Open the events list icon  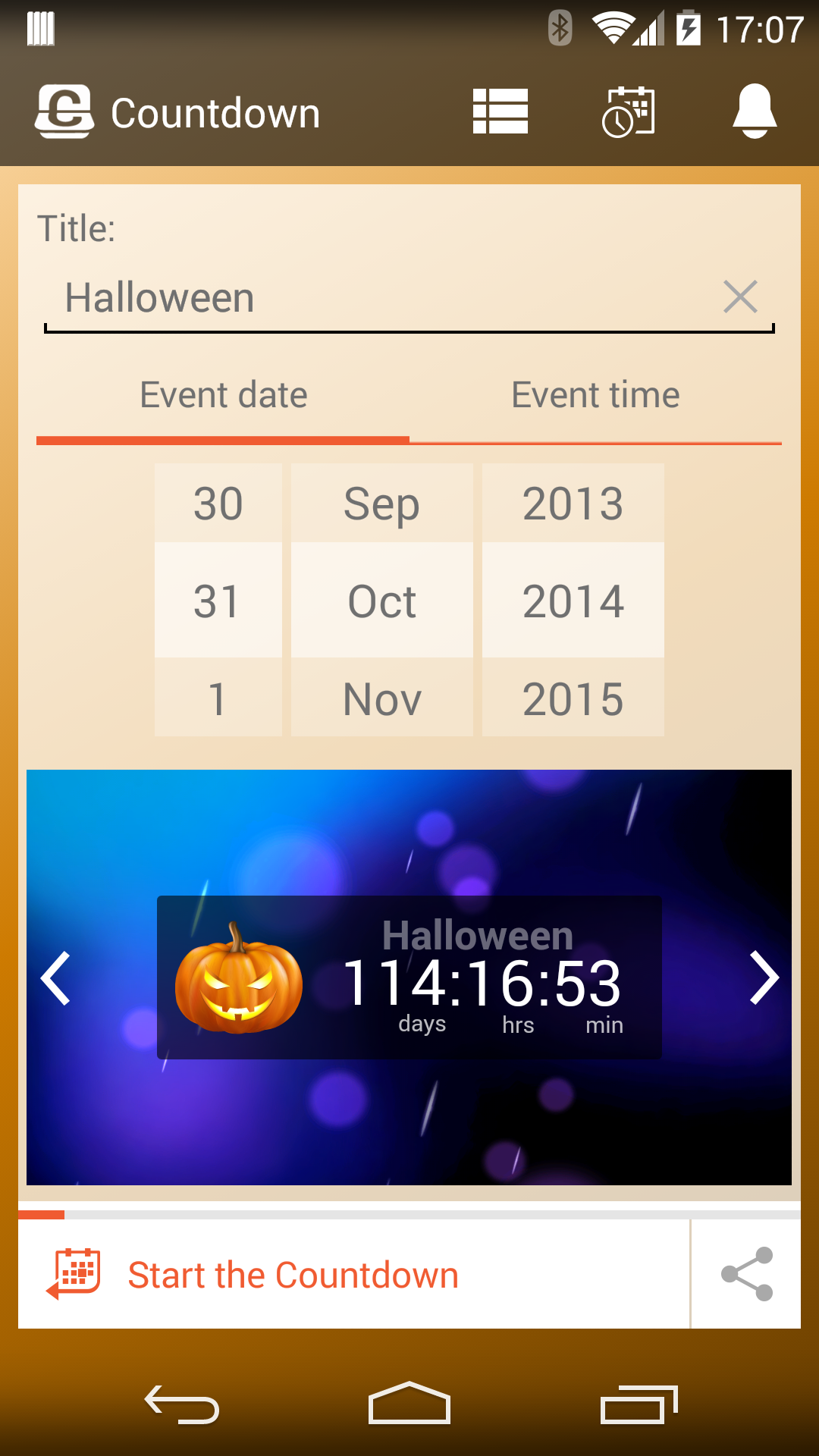(x=500, y=111)
